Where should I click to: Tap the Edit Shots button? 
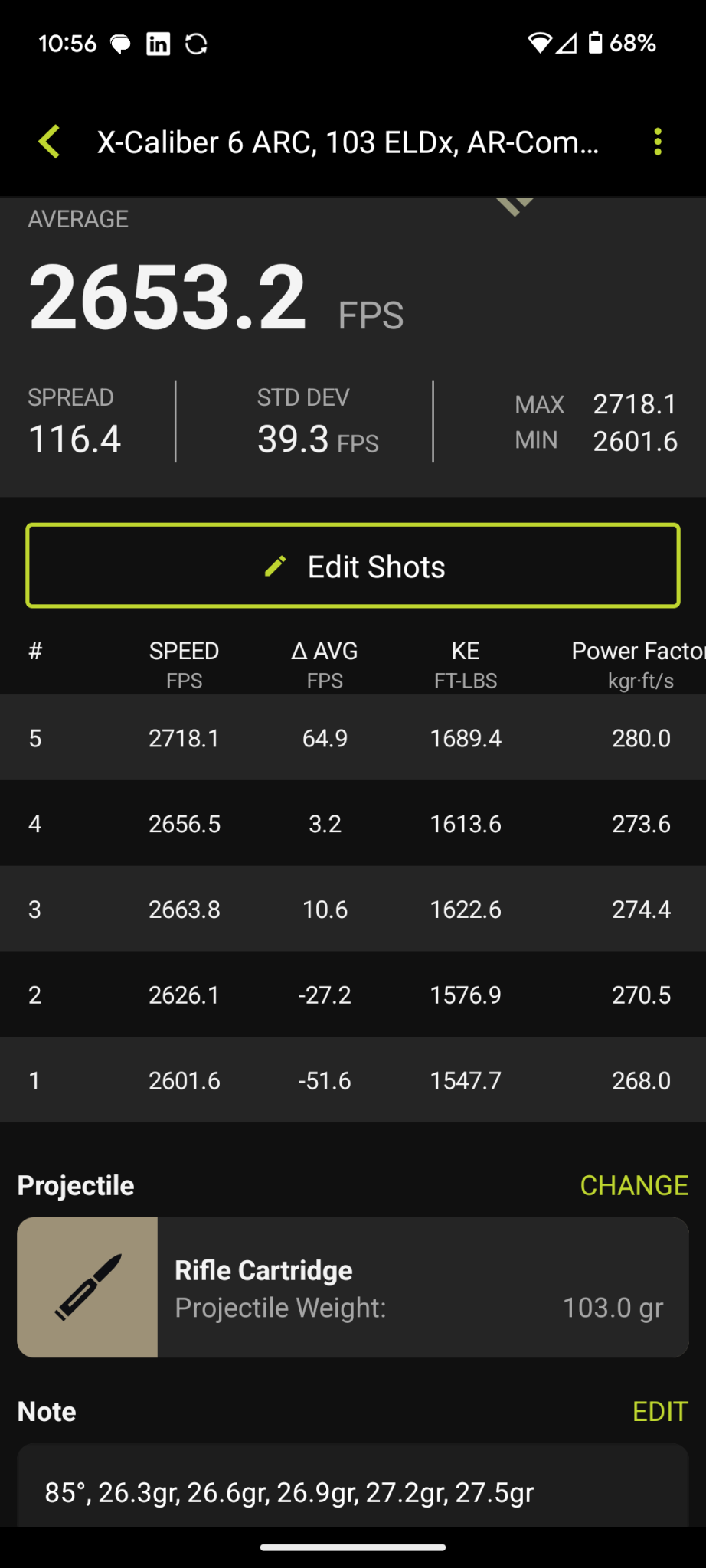point(353,567)
